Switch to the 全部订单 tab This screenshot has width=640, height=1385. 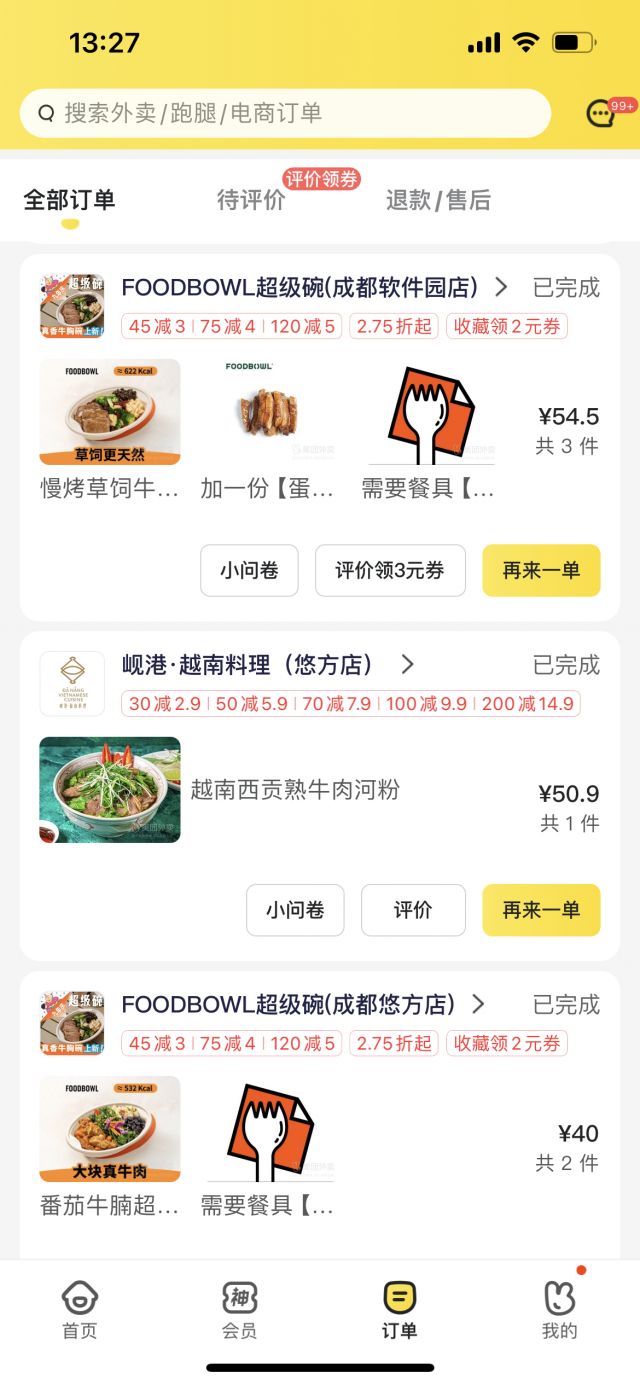pyautogui.click(x=69, y=200)
